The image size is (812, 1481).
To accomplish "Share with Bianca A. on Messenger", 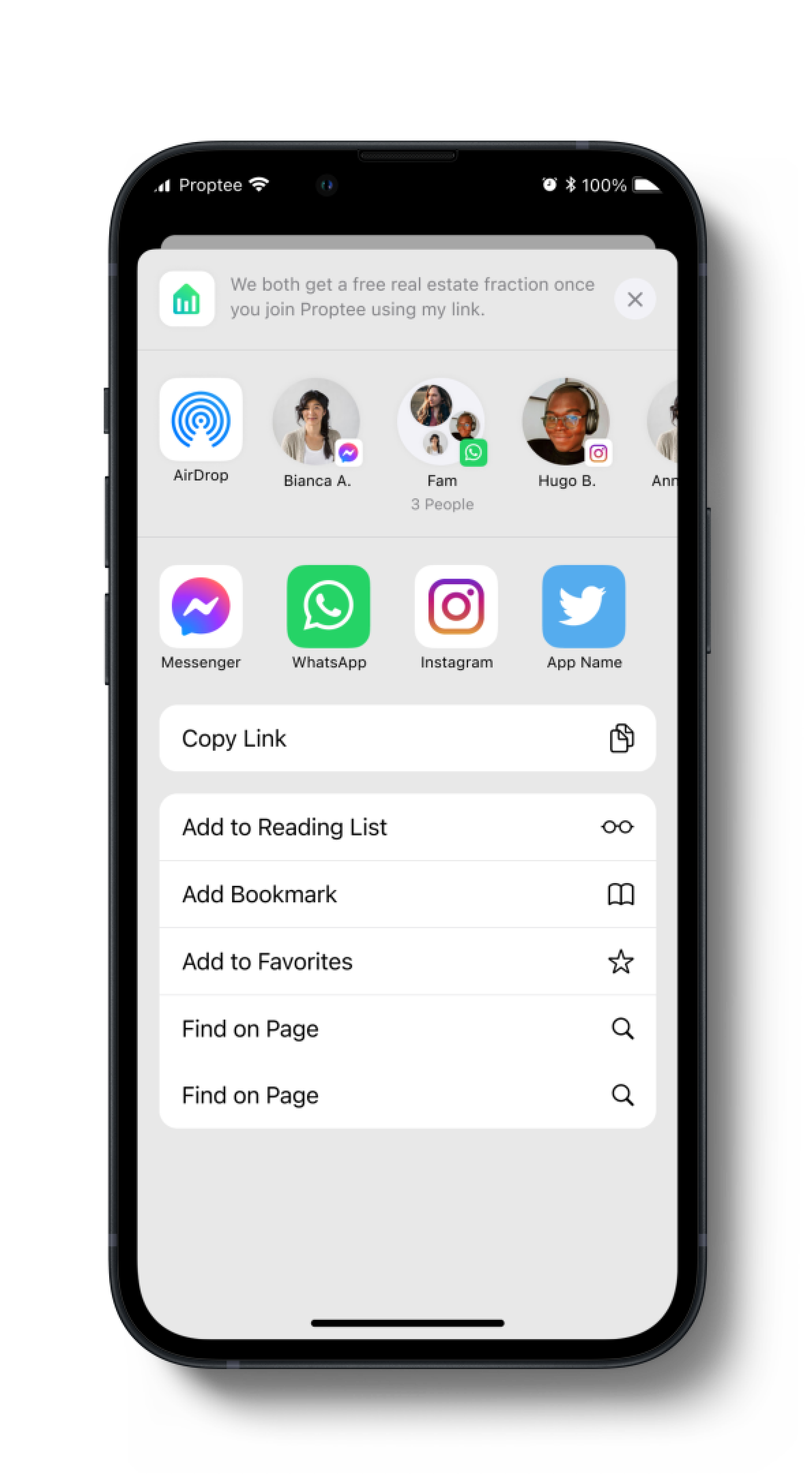I will click(x=316, y=422).
